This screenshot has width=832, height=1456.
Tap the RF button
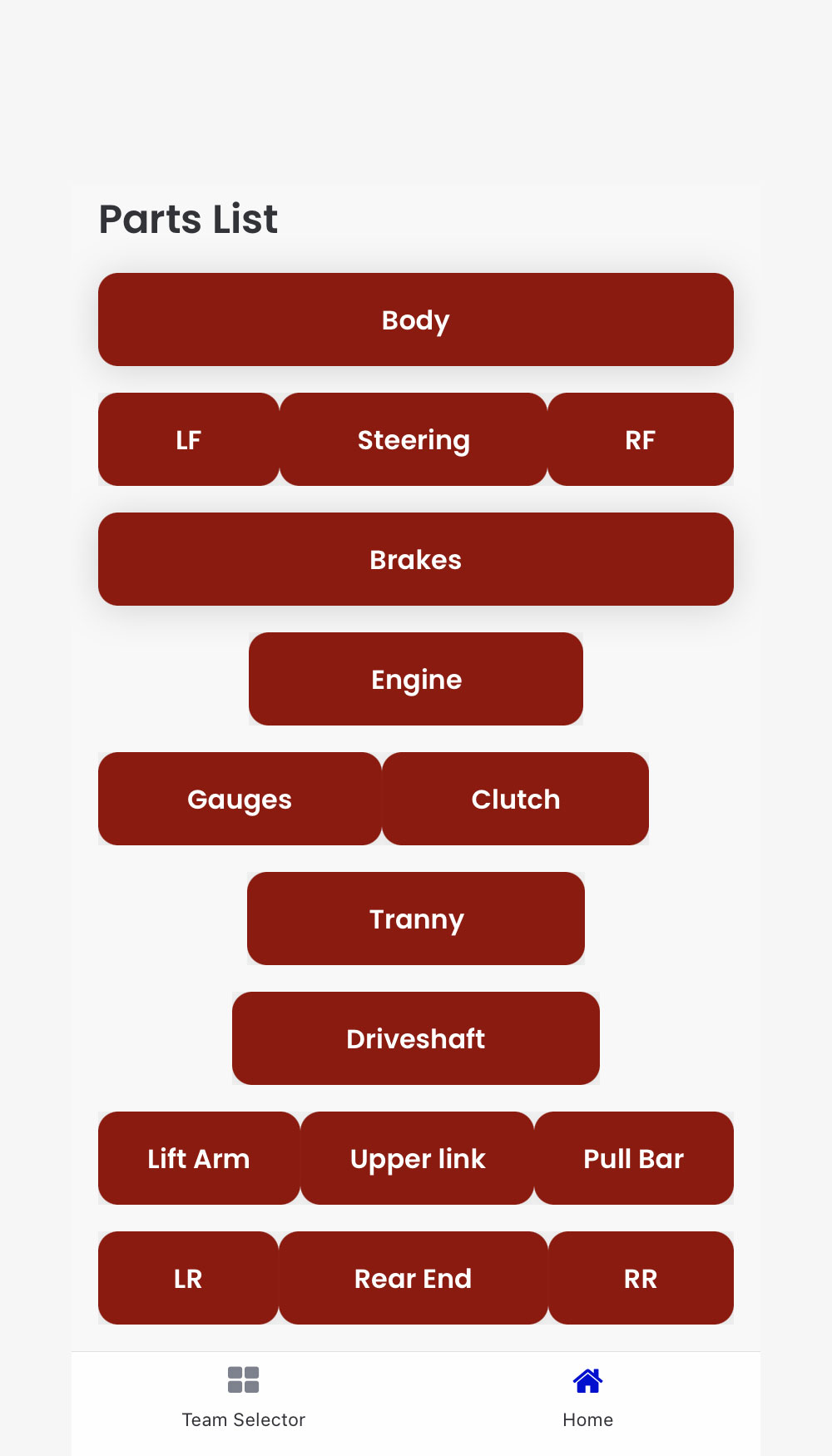pyautogui.click(x=640, y=439)
